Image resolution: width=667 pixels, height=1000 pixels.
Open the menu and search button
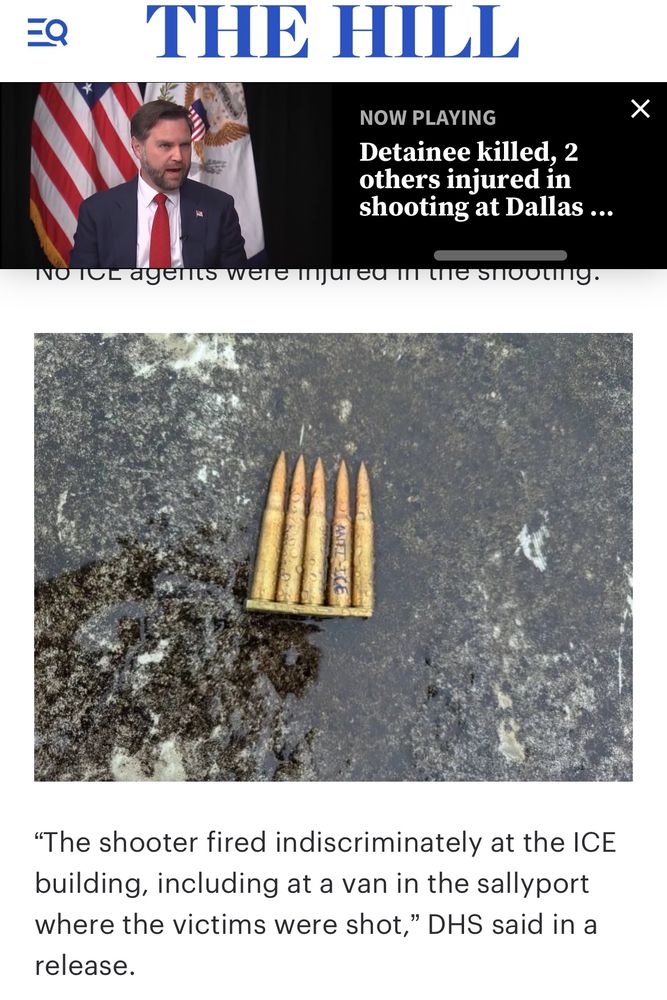(x=47, y=33)
